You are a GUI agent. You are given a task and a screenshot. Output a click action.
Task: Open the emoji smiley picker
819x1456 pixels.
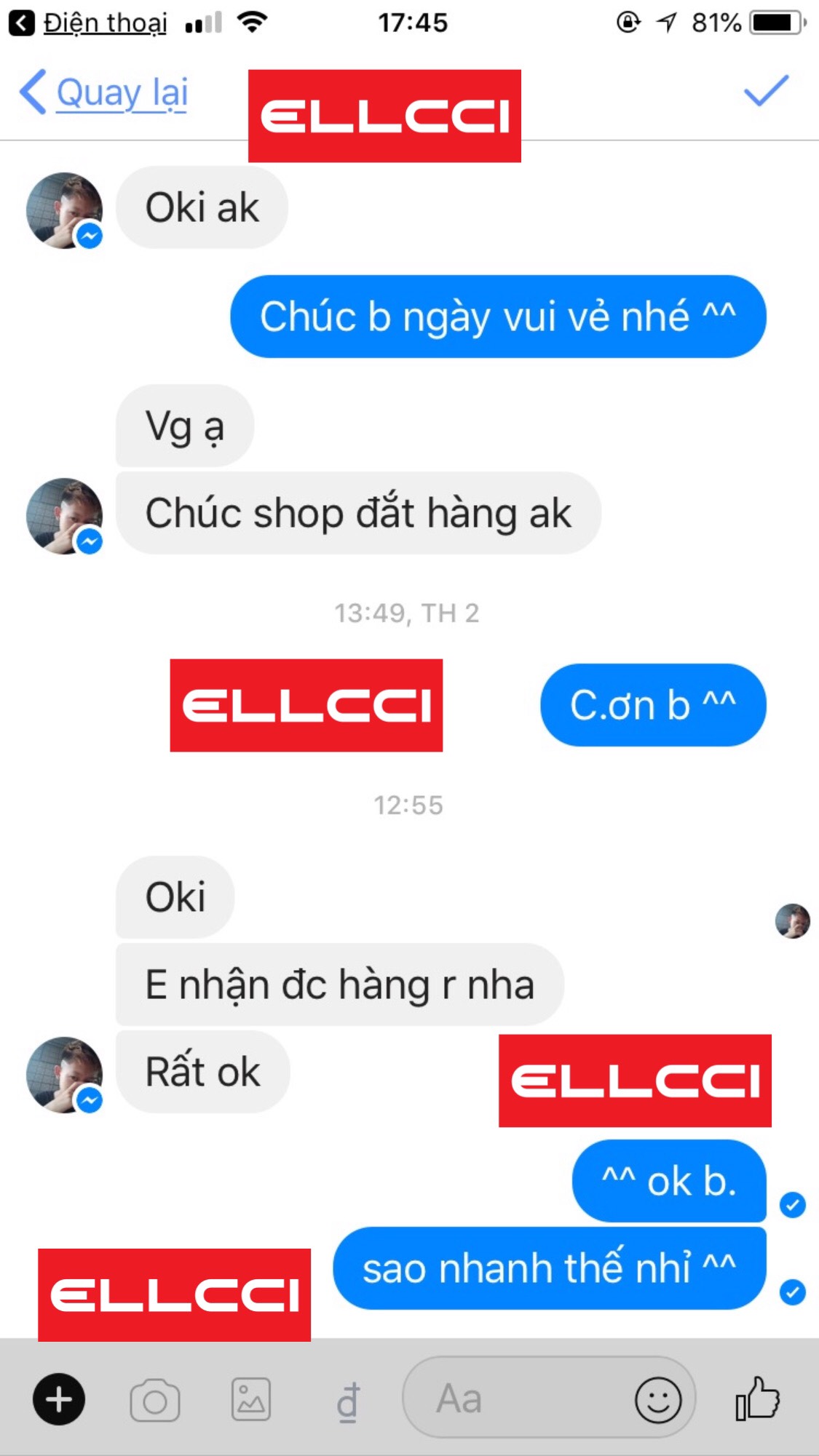tap(658, 1399)
